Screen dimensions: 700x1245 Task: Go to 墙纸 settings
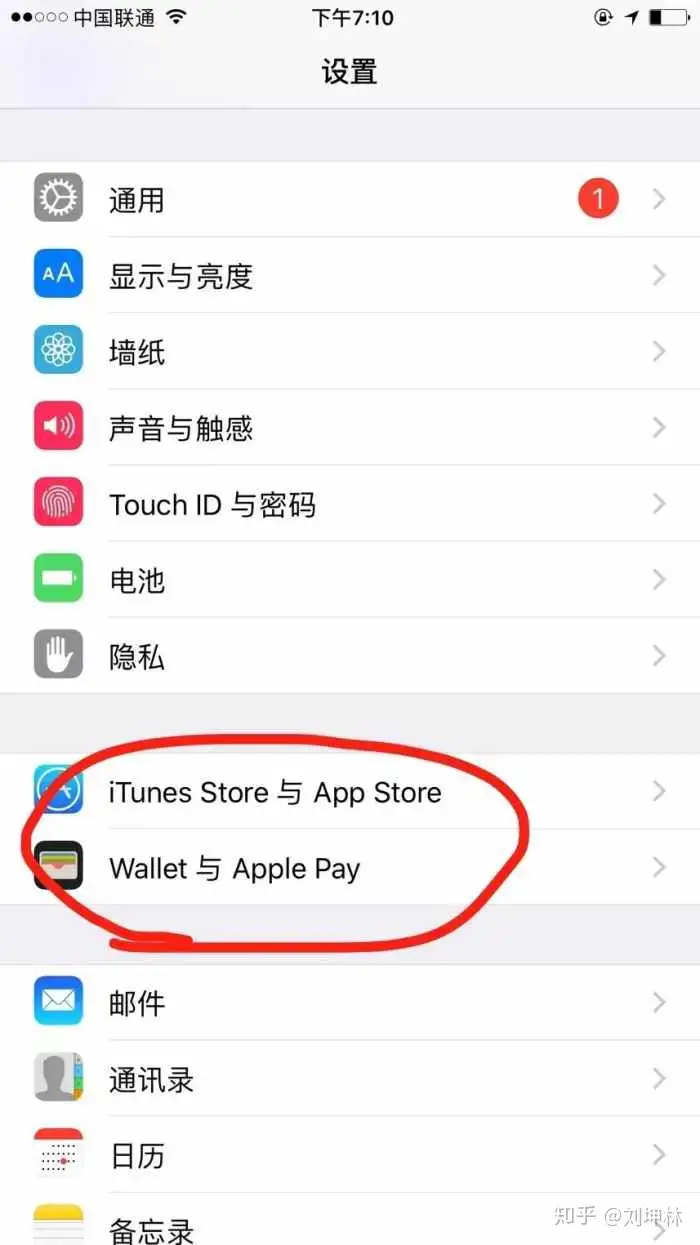(x=350, y=352)
